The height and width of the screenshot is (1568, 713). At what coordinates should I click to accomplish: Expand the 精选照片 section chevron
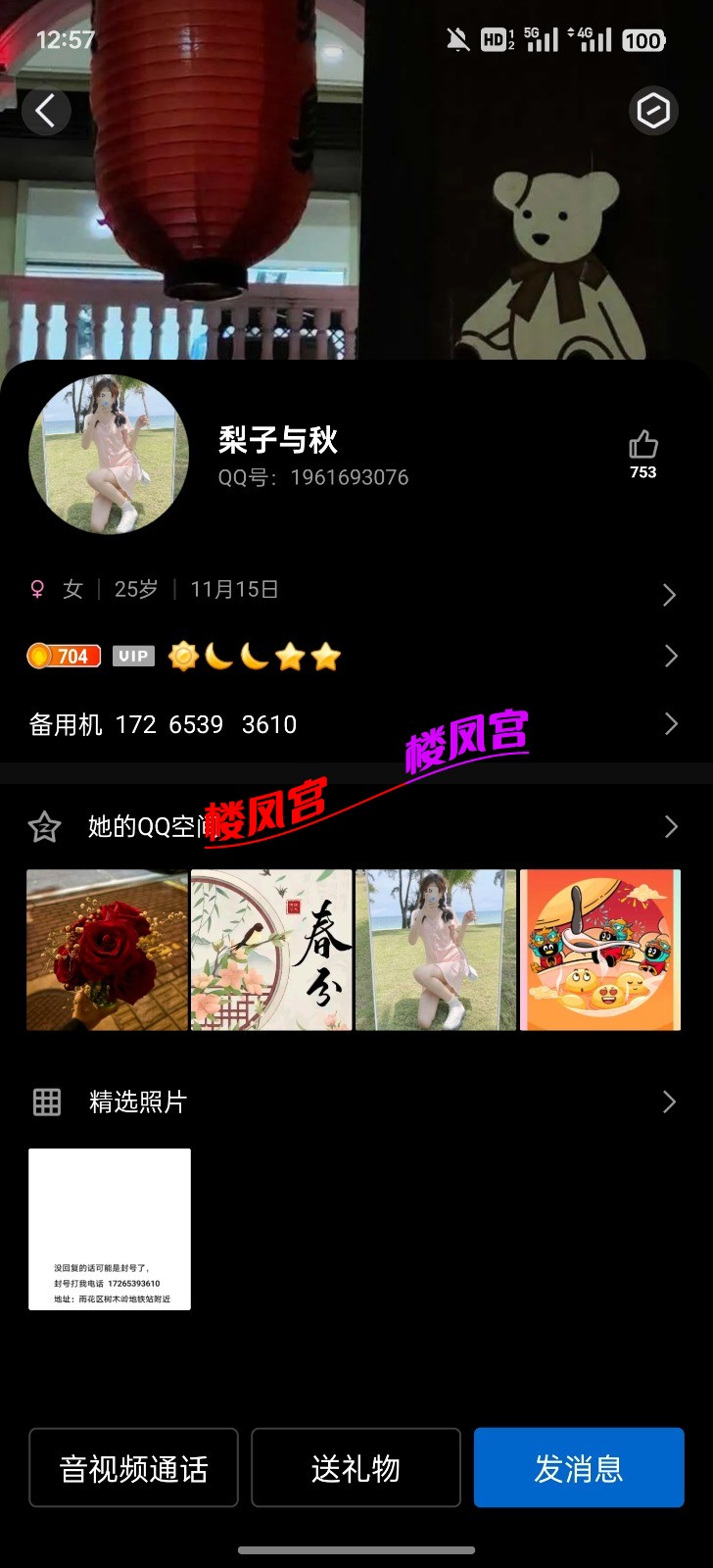(x=669, y=1102)
